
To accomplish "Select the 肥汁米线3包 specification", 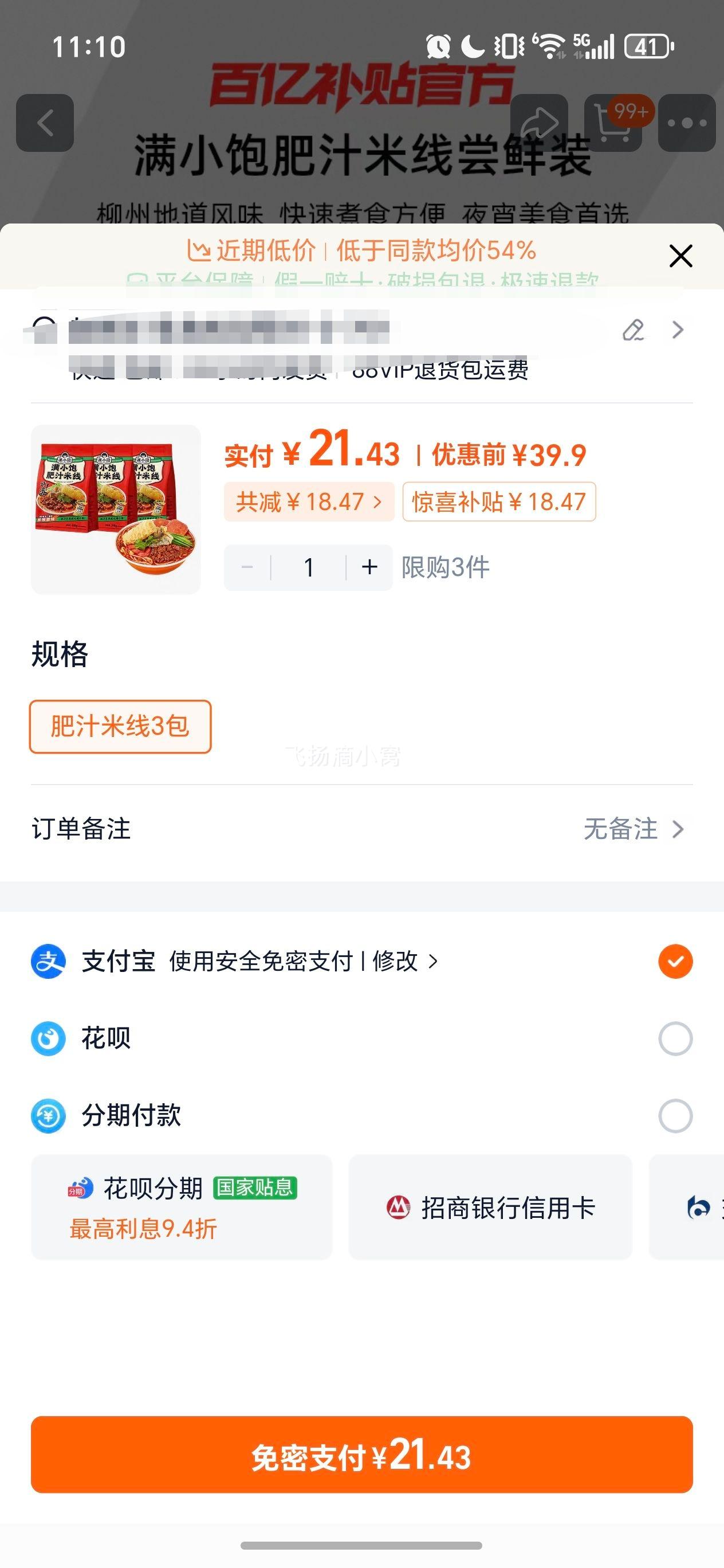I will [x=120, y=726].
